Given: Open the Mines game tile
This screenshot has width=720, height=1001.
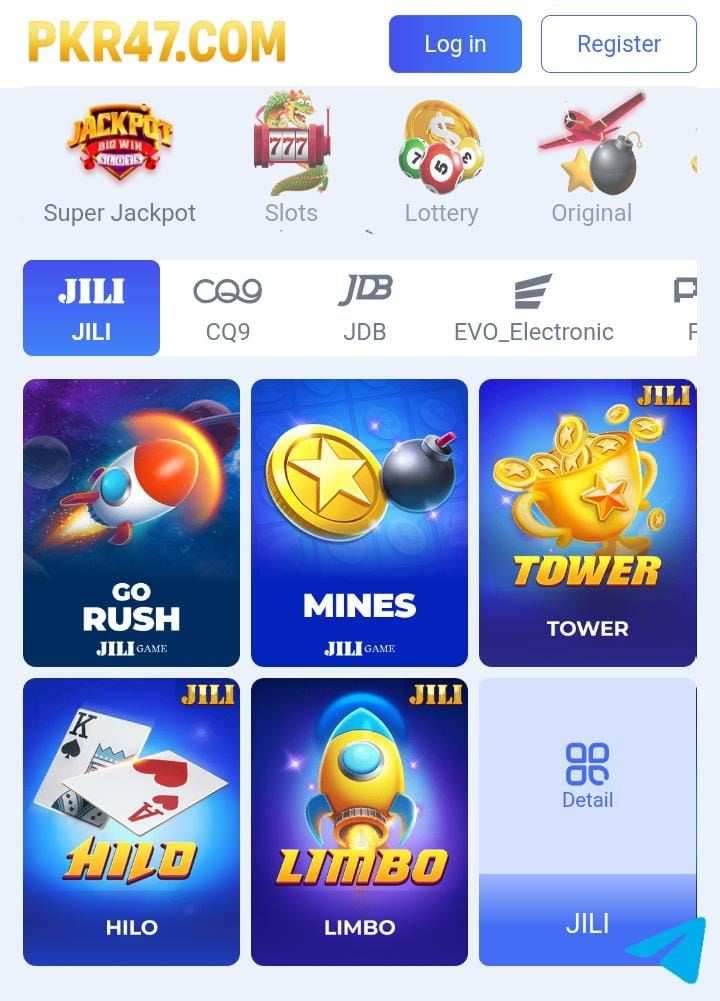Looking at the screenshot, I should pyautogui.click(x=359, y=522).
